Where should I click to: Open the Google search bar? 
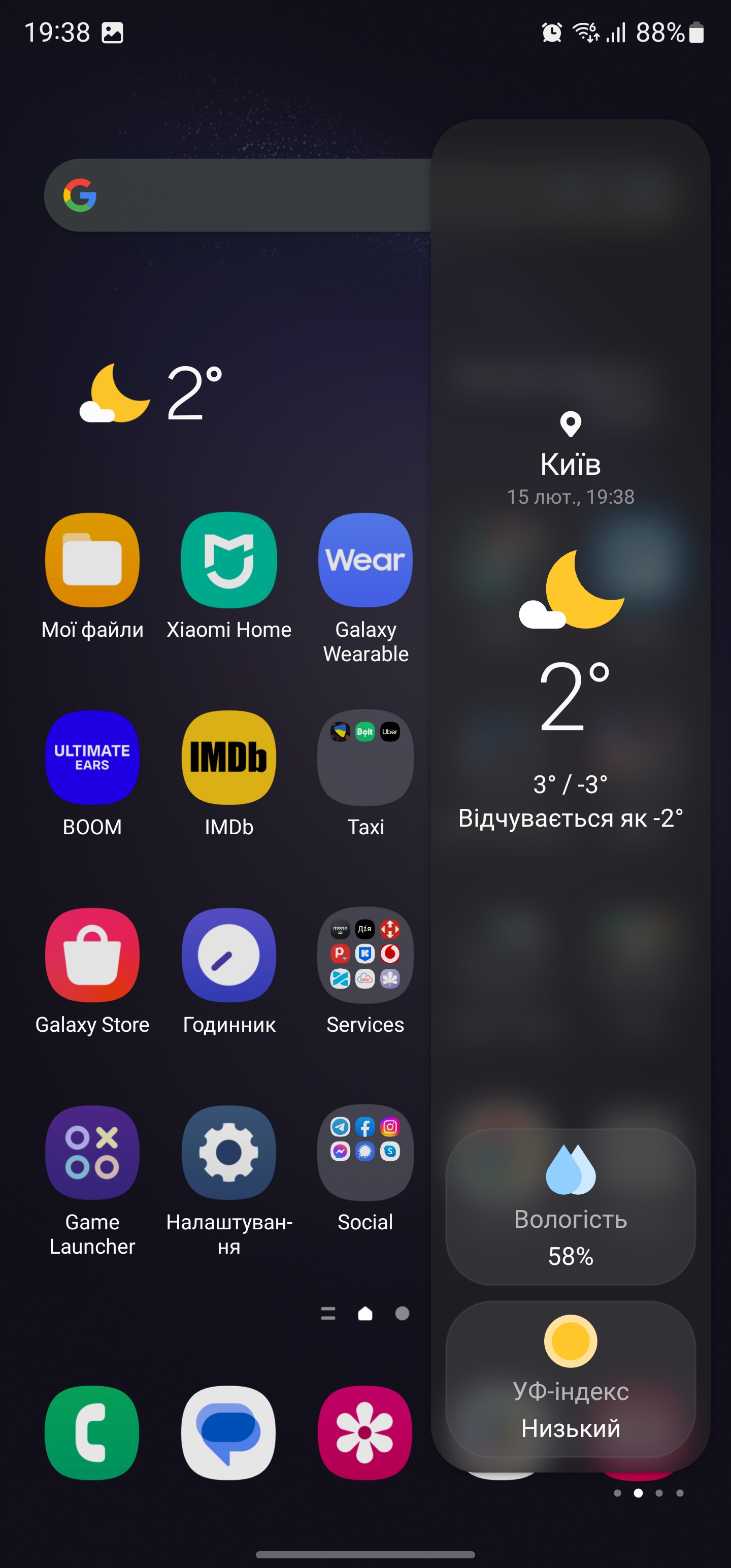tap(238, 195)
